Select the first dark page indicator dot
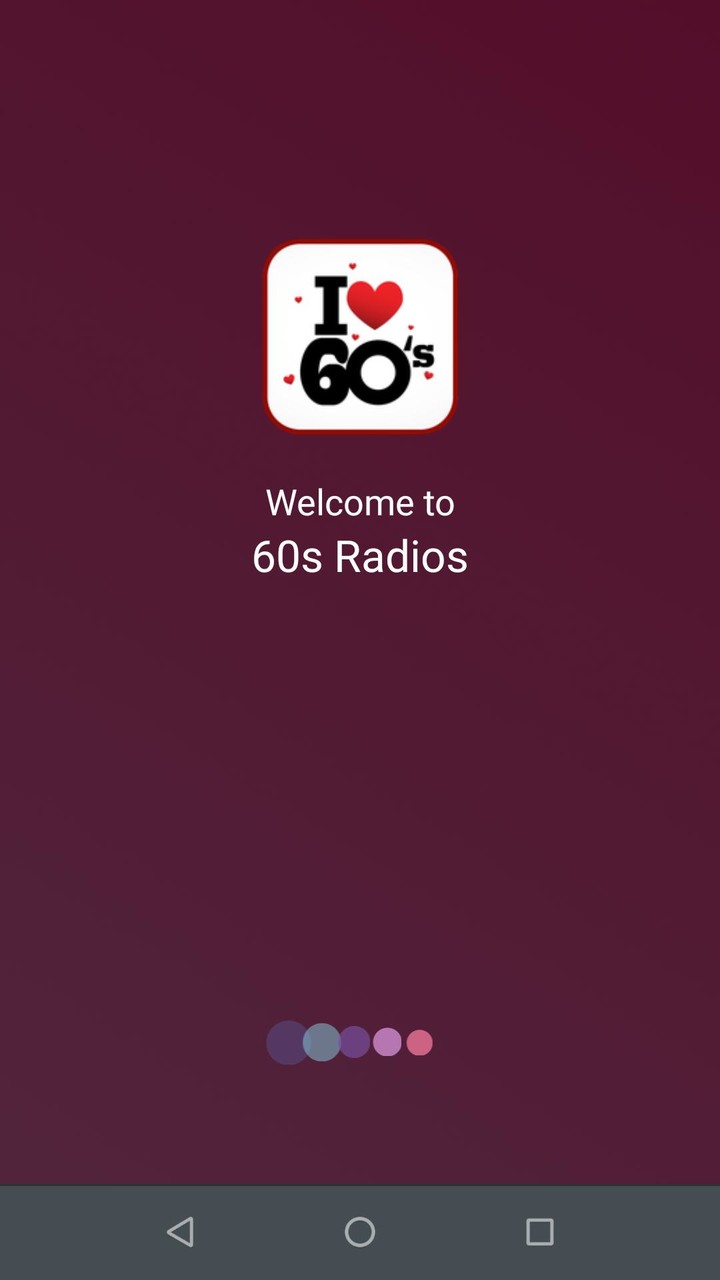The height and width of the screenshot is (1280, 720). pyautogui.click(x=285, y=1042)
